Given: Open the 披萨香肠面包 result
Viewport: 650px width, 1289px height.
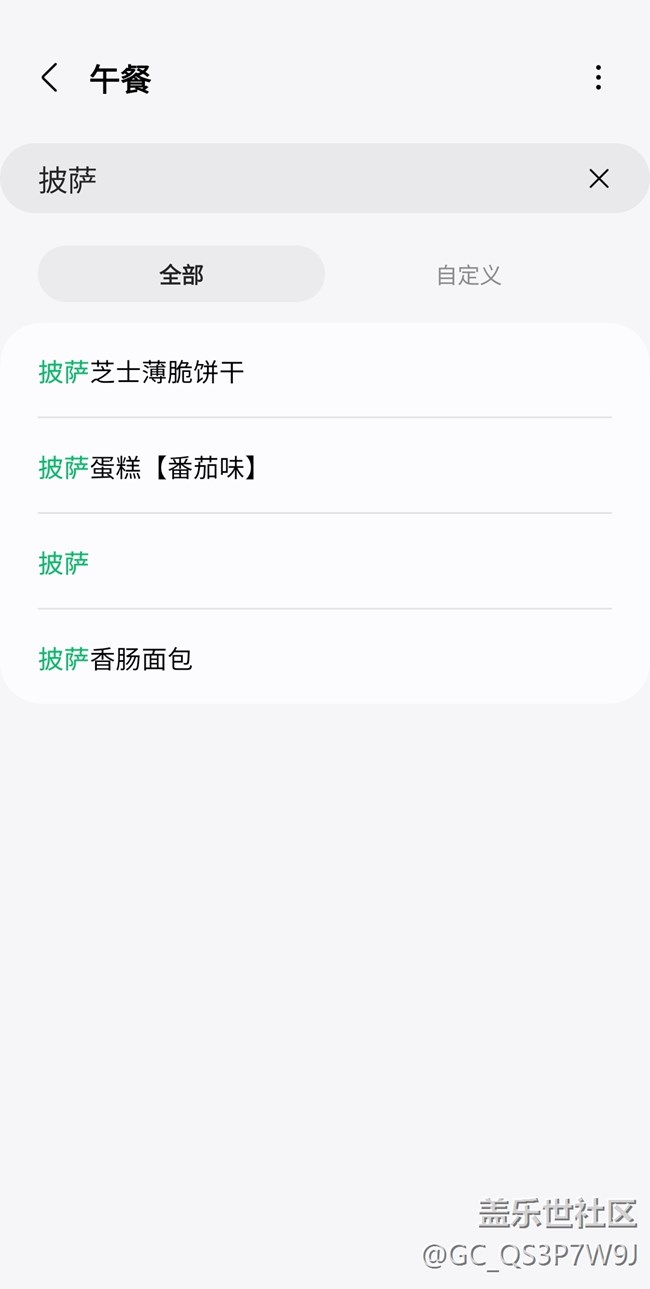Looking at the screenshot, I should [x=324, y=659].
